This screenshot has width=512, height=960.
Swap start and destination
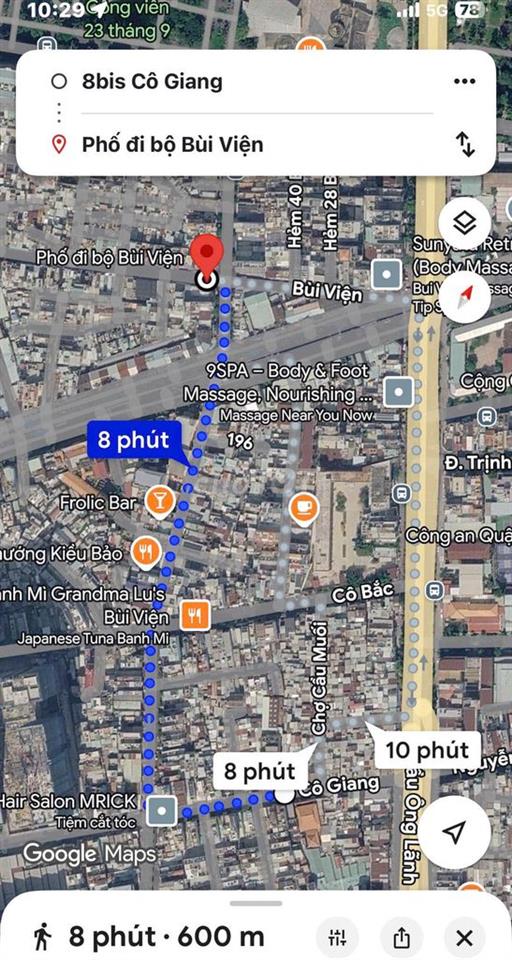pos(465,144)
